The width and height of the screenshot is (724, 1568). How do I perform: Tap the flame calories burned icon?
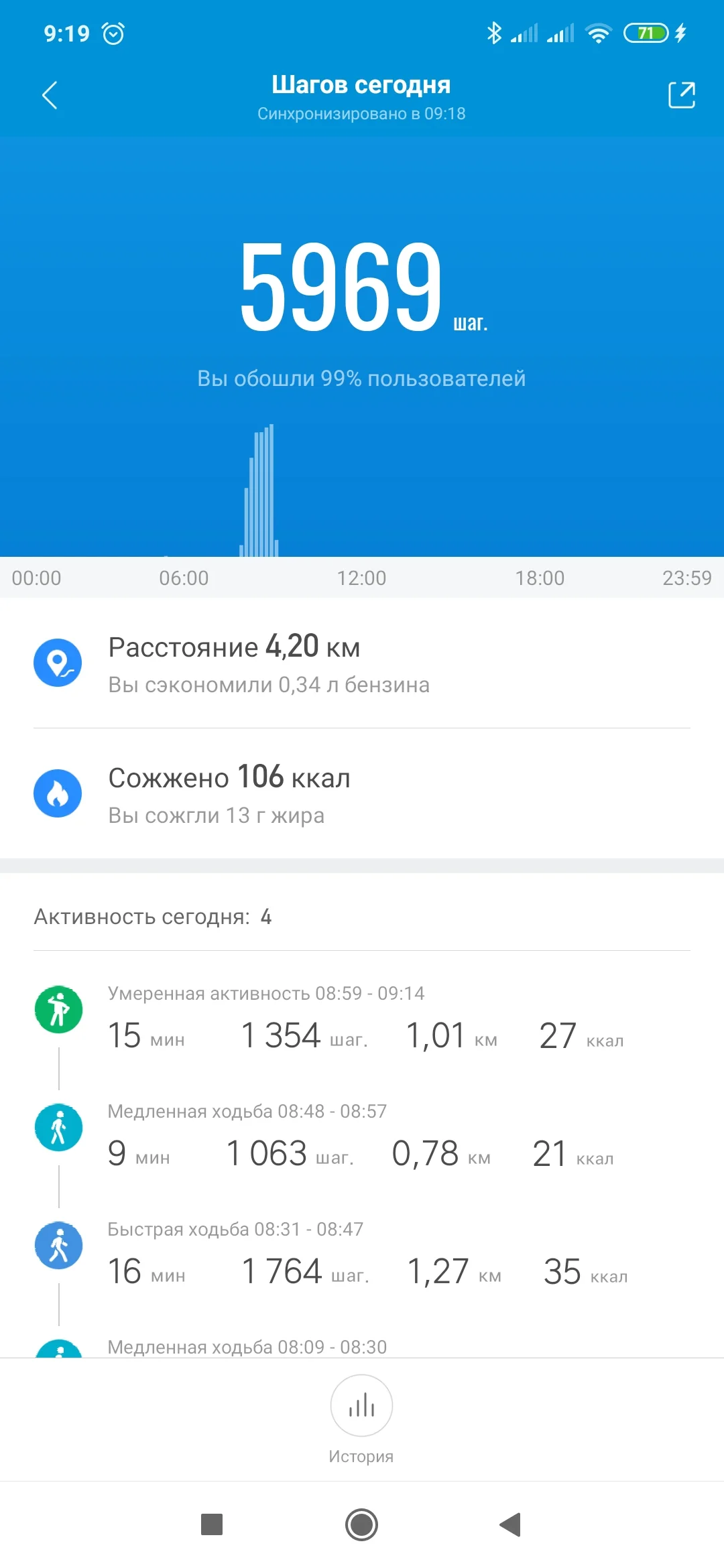tap(58, 793)
